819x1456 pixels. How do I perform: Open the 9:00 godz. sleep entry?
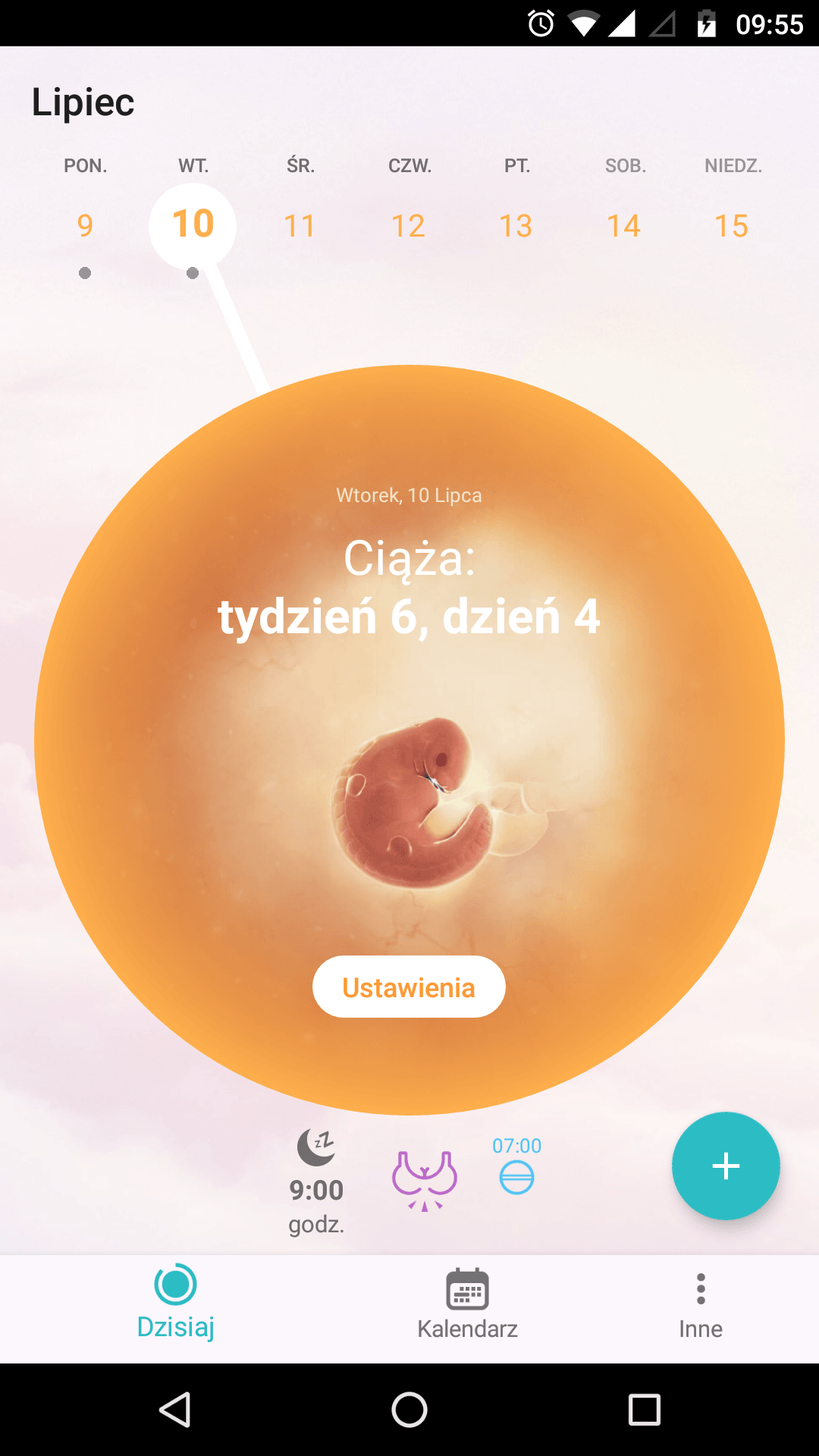click(316, 1182)
